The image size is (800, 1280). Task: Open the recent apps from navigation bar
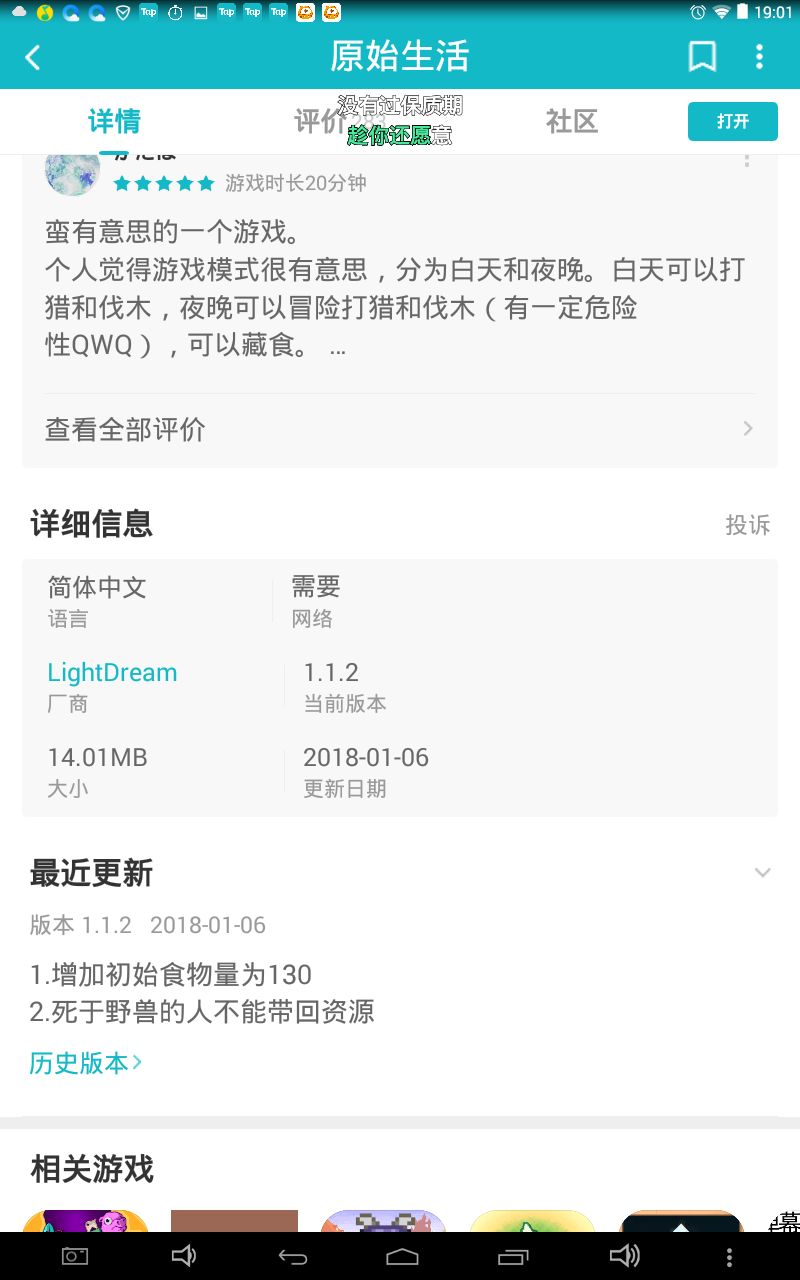[x=513, y=1256]
